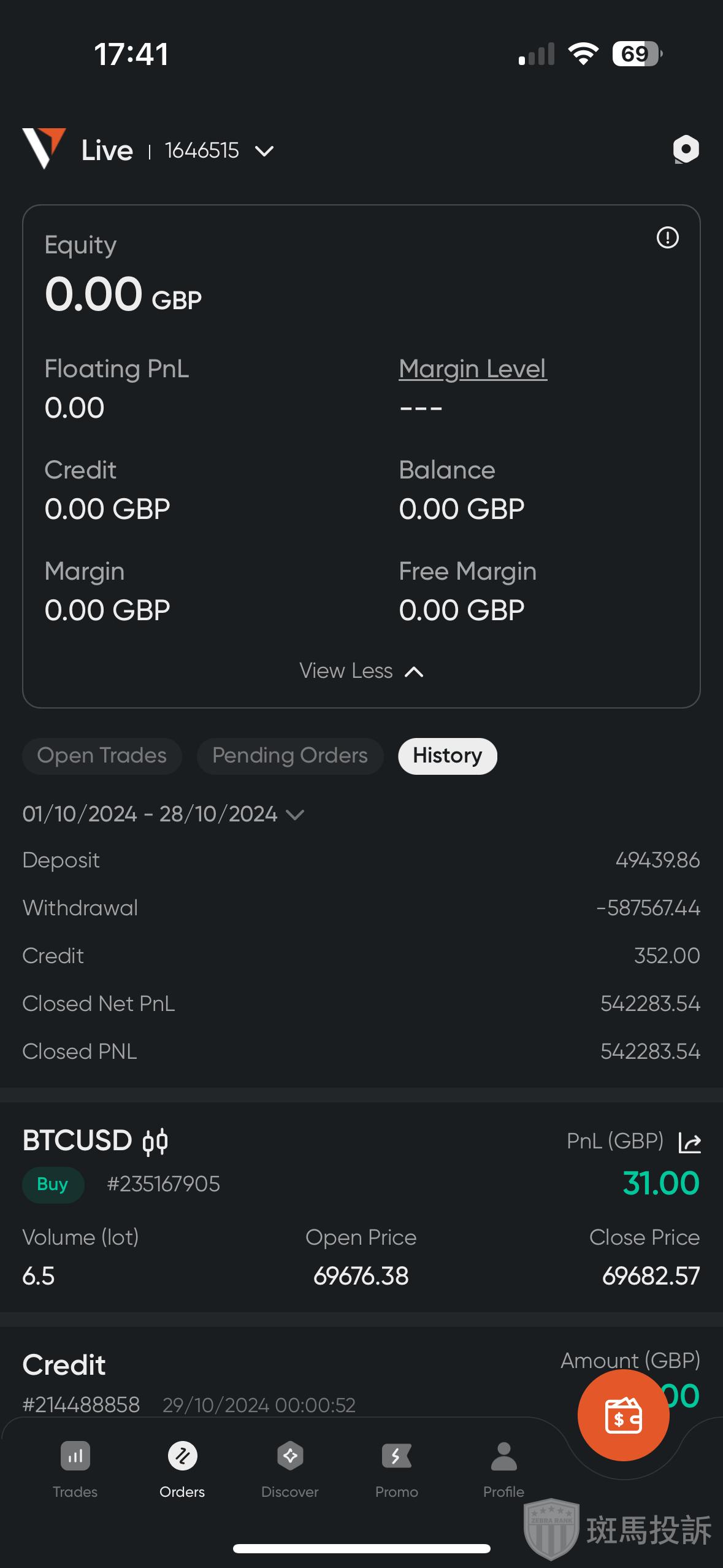This screenshot has height=1568, width=723.
Task: Open the BTCUSD chart icon
Action: 155,1142
